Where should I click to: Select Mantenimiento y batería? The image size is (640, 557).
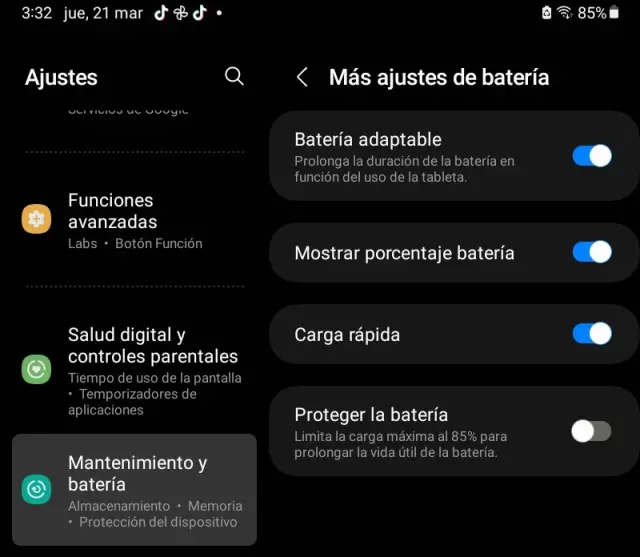pyautogui.click(x=134, y=490)
